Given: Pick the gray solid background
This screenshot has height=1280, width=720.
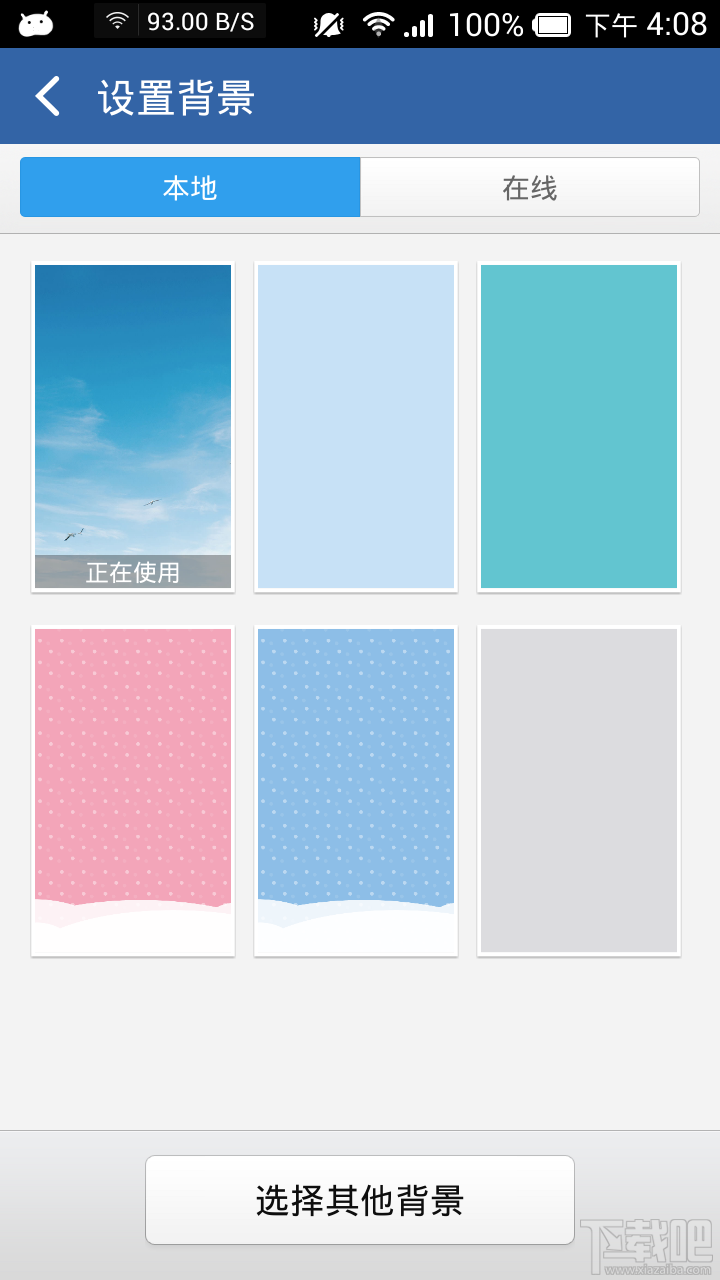Looking at the screenshot, I should point(579,791).
